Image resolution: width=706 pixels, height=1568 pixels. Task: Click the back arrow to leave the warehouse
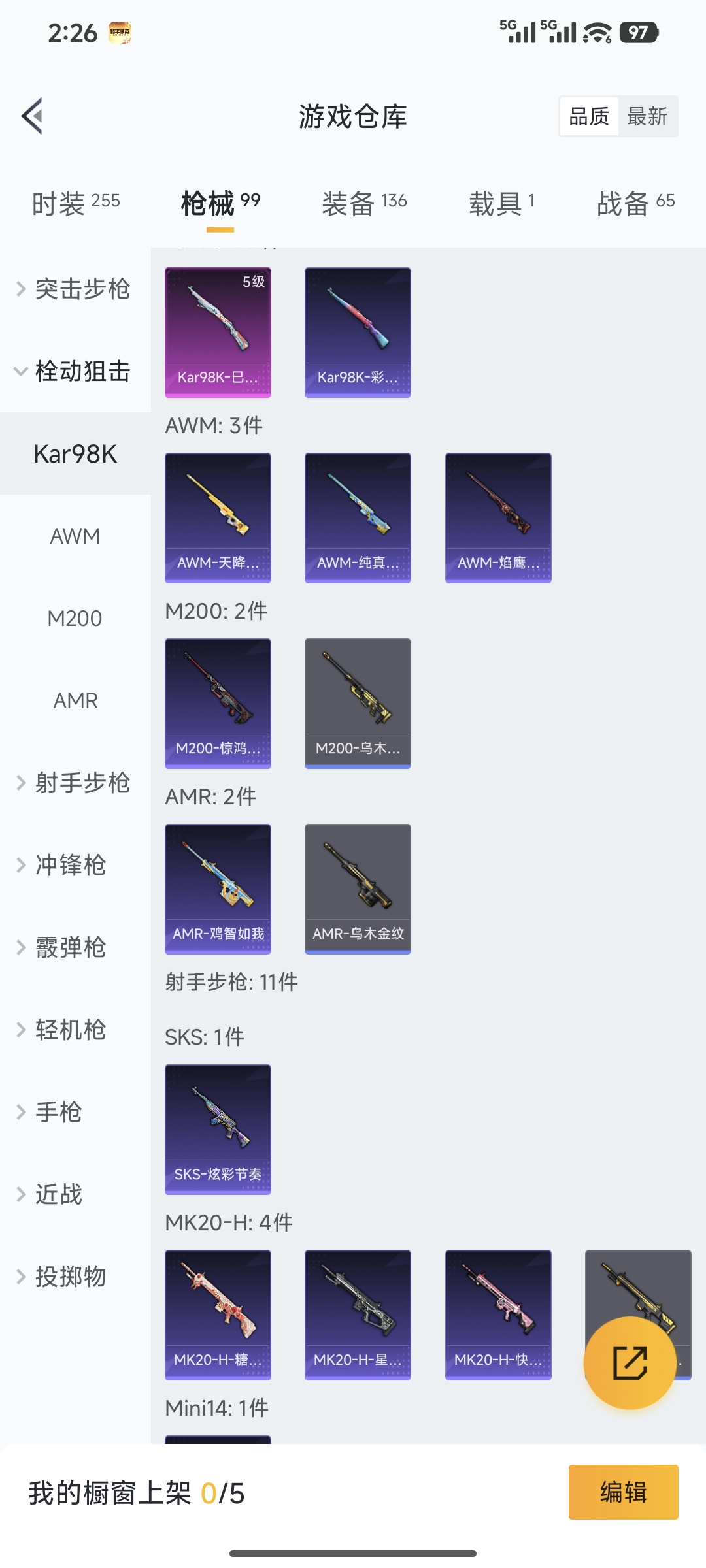pyautogui.click(x=31, y=116)
